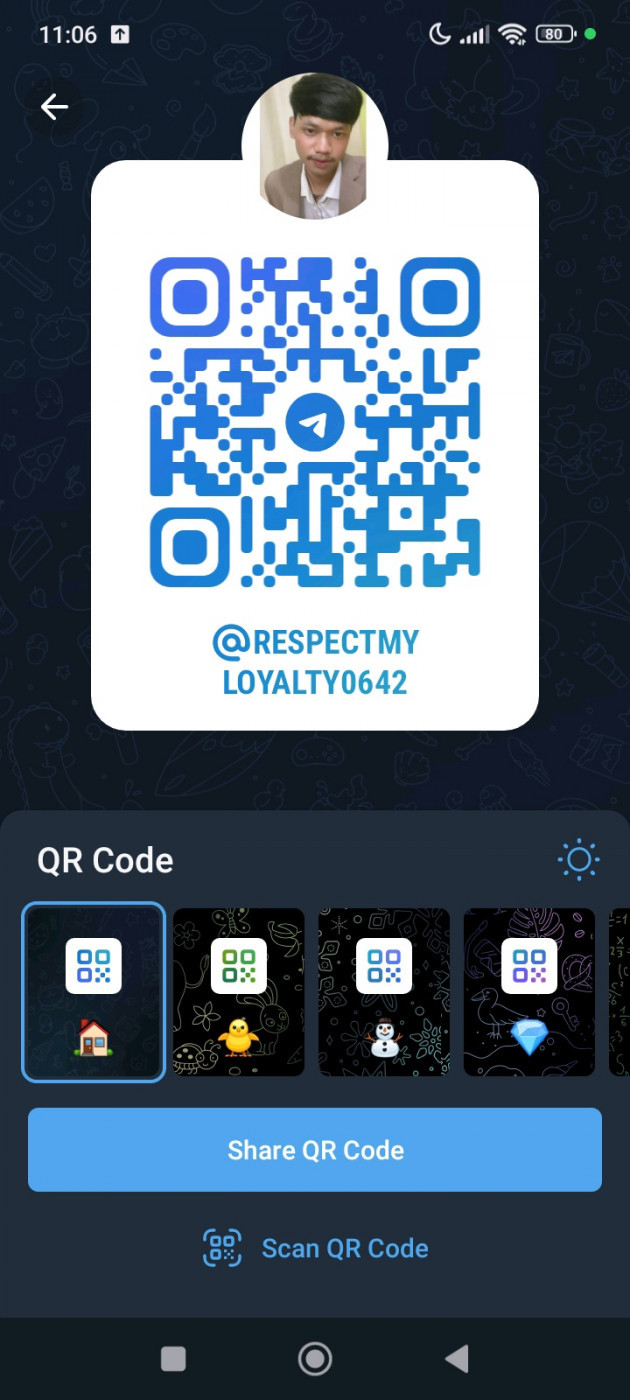The width and height of the screenshot is (630, 1400).
Task: Apply the diamond emoji QR theme
Action: (x=528, y=992)
